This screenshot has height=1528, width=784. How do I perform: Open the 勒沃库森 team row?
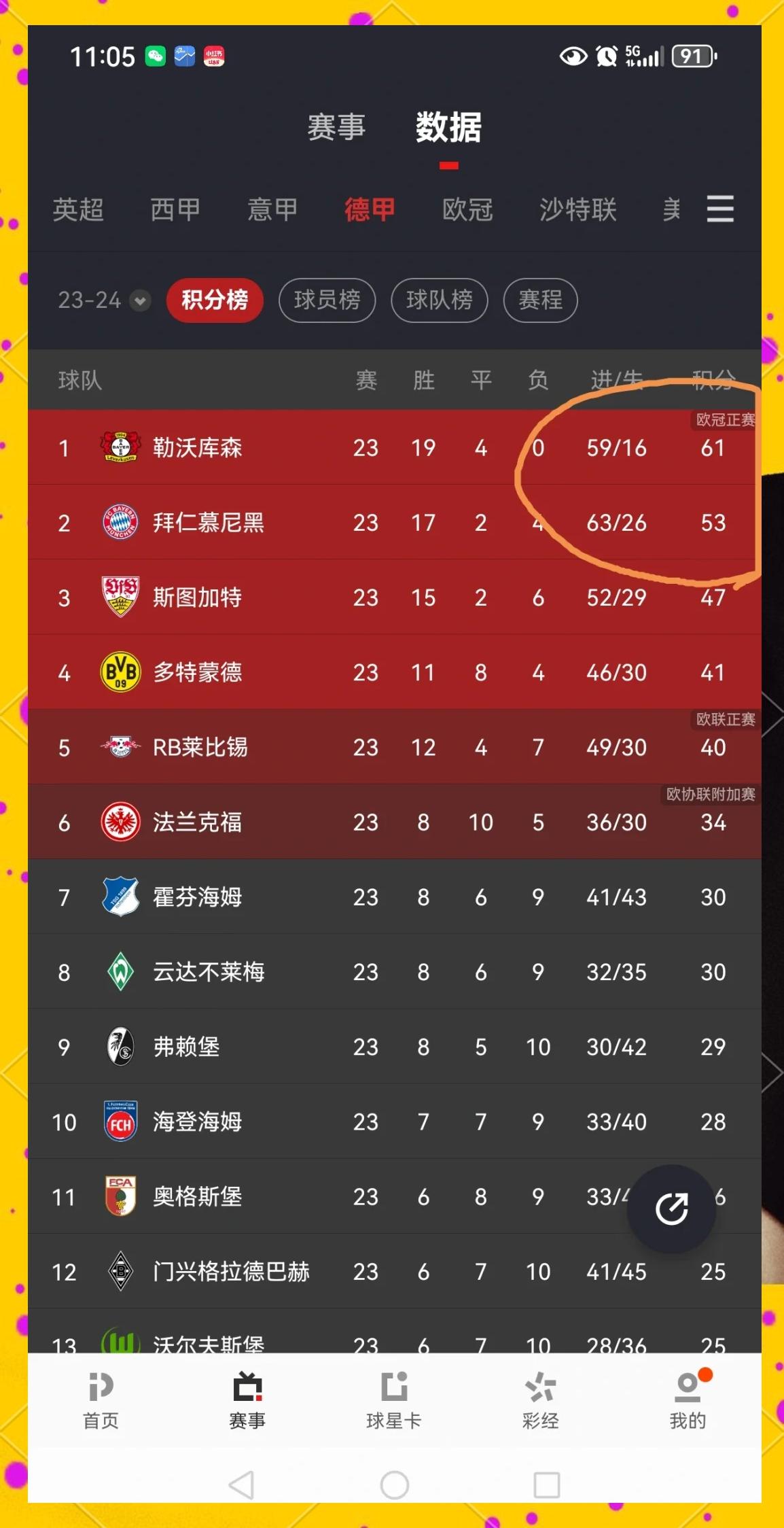coord(197,447)
